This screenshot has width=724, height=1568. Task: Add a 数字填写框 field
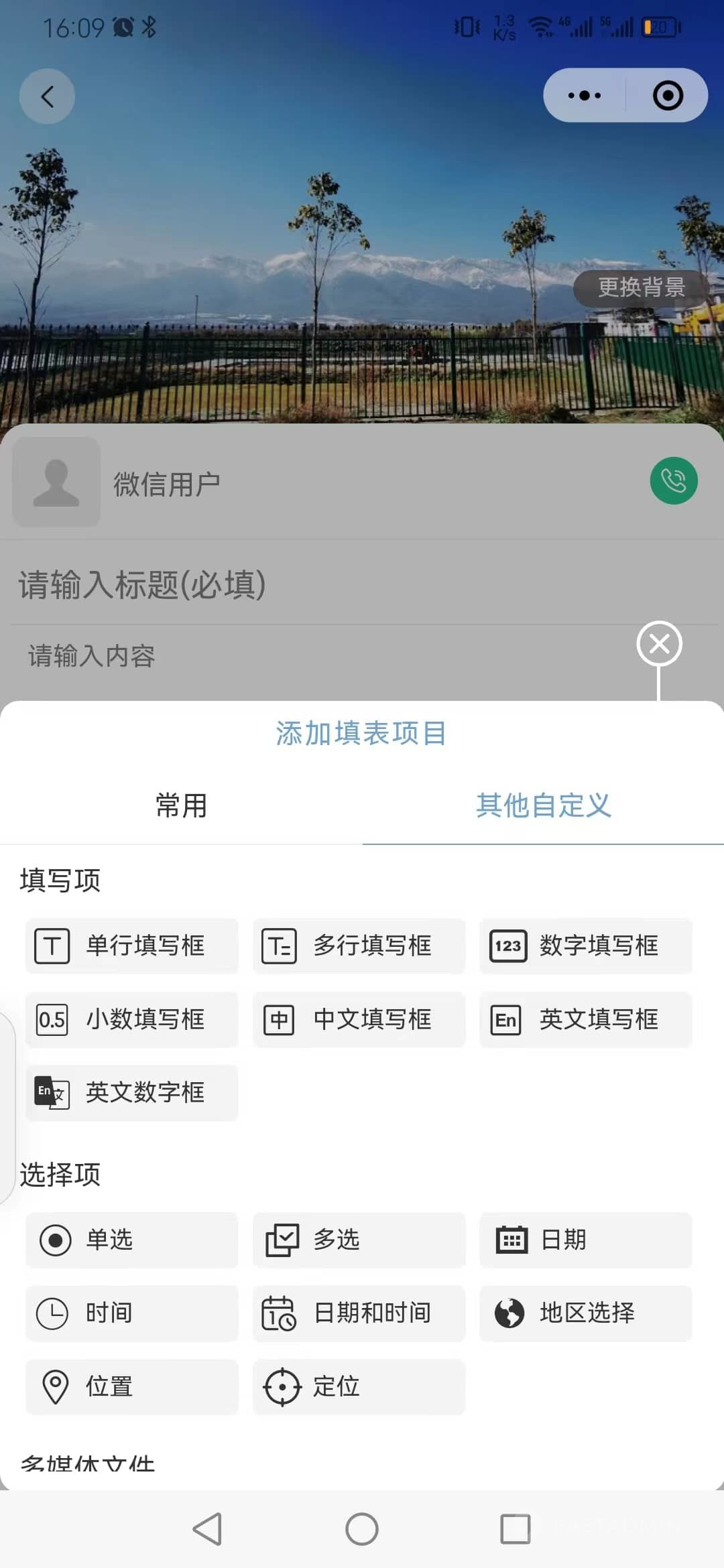[585, 946]
